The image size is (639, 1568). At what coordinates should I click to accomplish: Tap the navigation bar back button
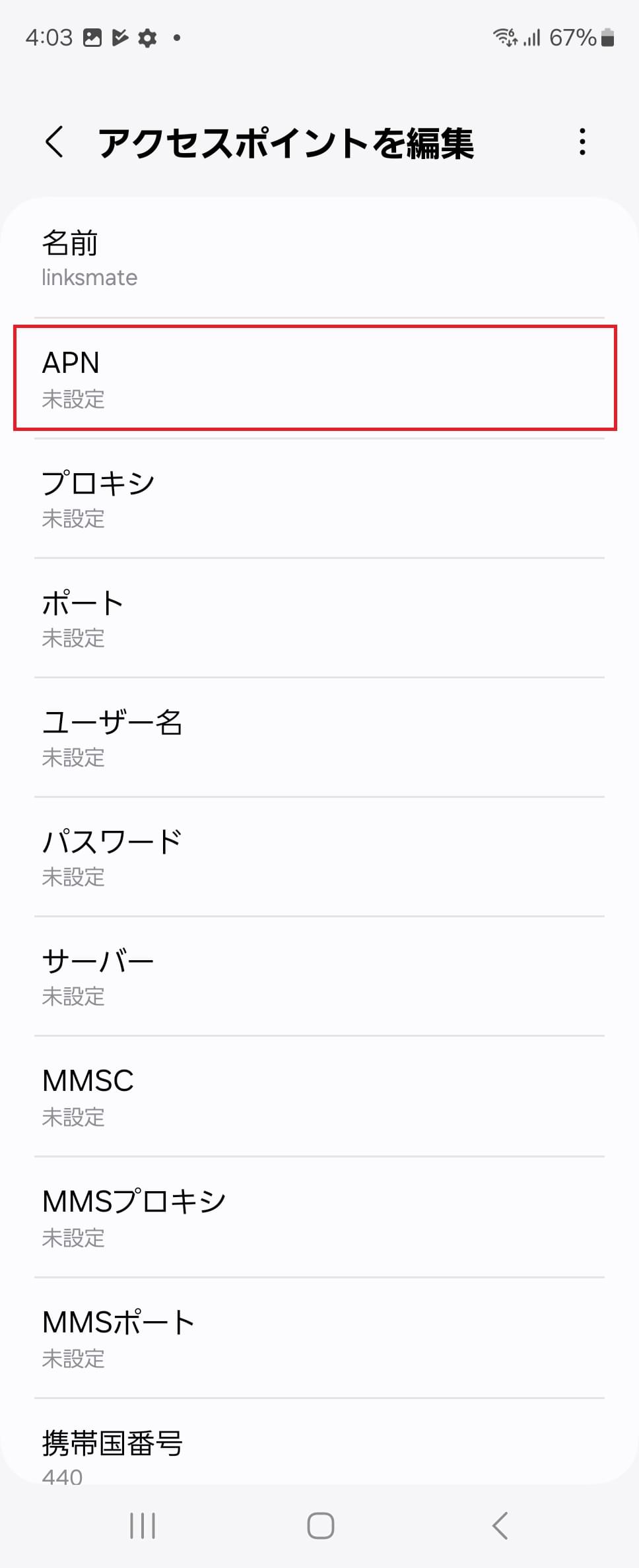[x=498, y=1524]
